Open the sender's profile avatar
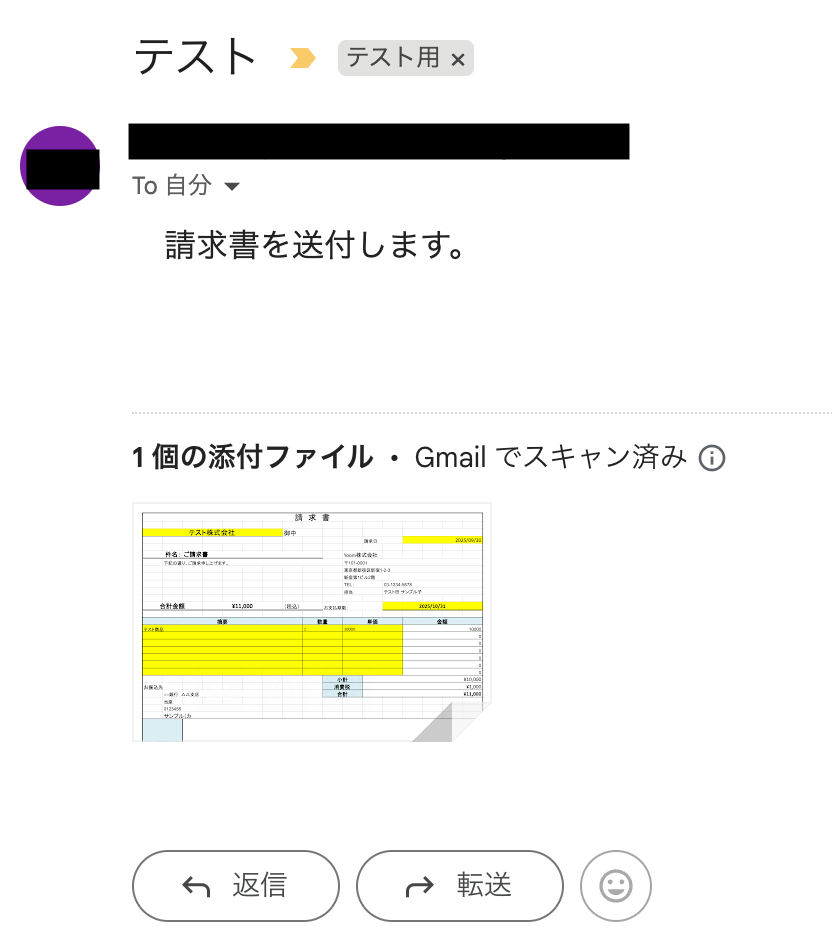The height and width of the screenshot is (950, 832). [x=62, y=166]
